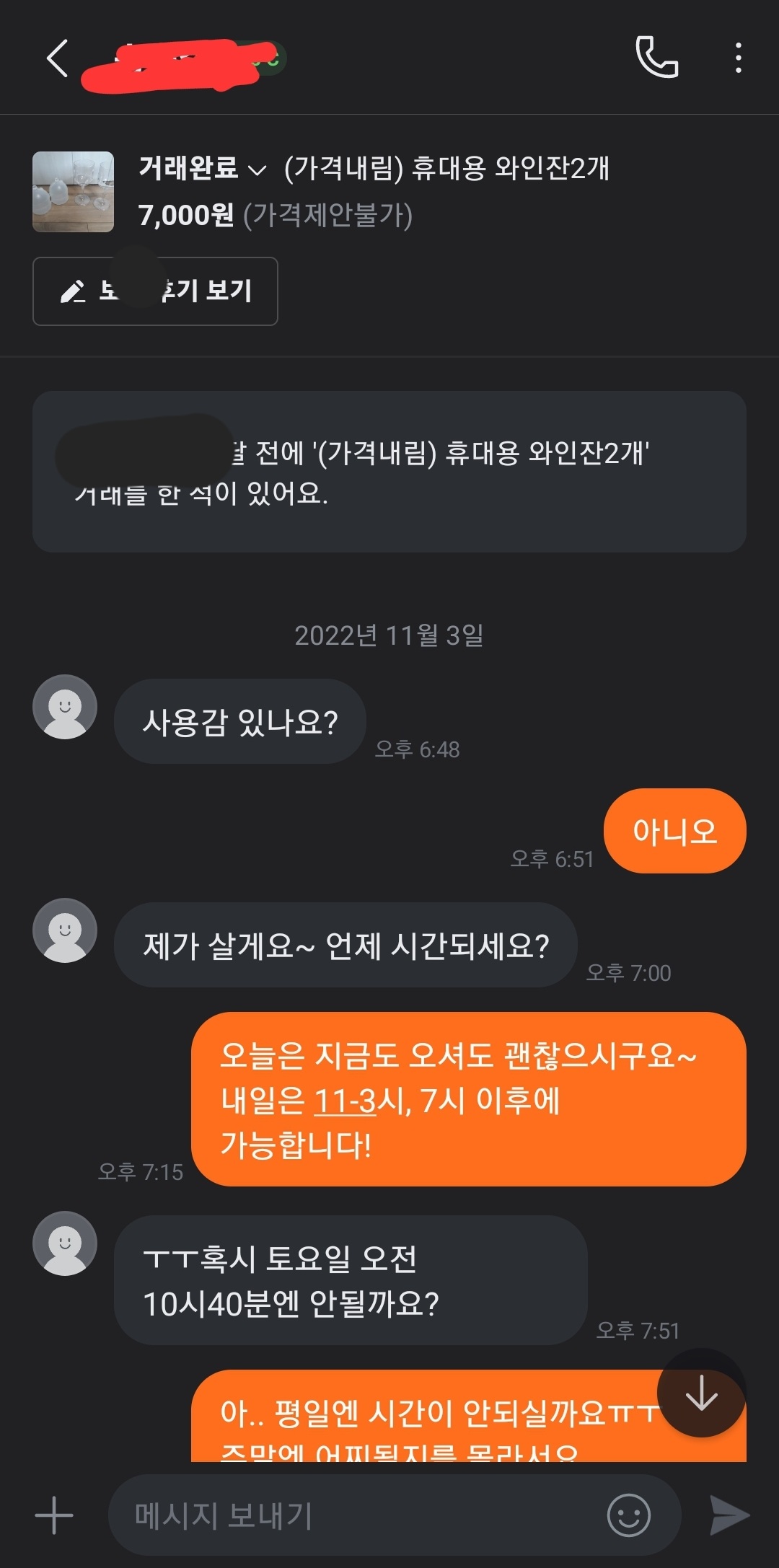View profile of sender of 사용감 있나요?

point(65,707)
